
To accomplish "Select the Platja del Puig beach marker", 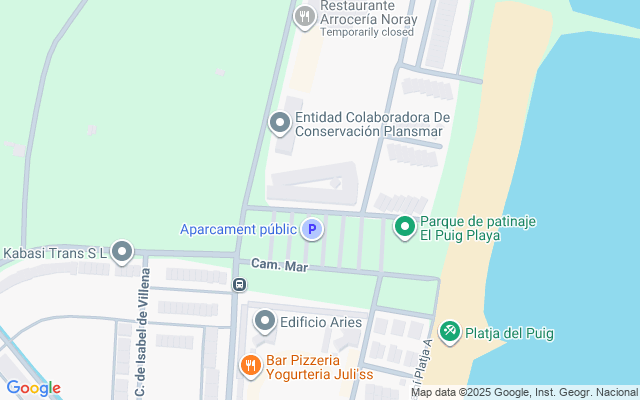I will pos(450,331).
